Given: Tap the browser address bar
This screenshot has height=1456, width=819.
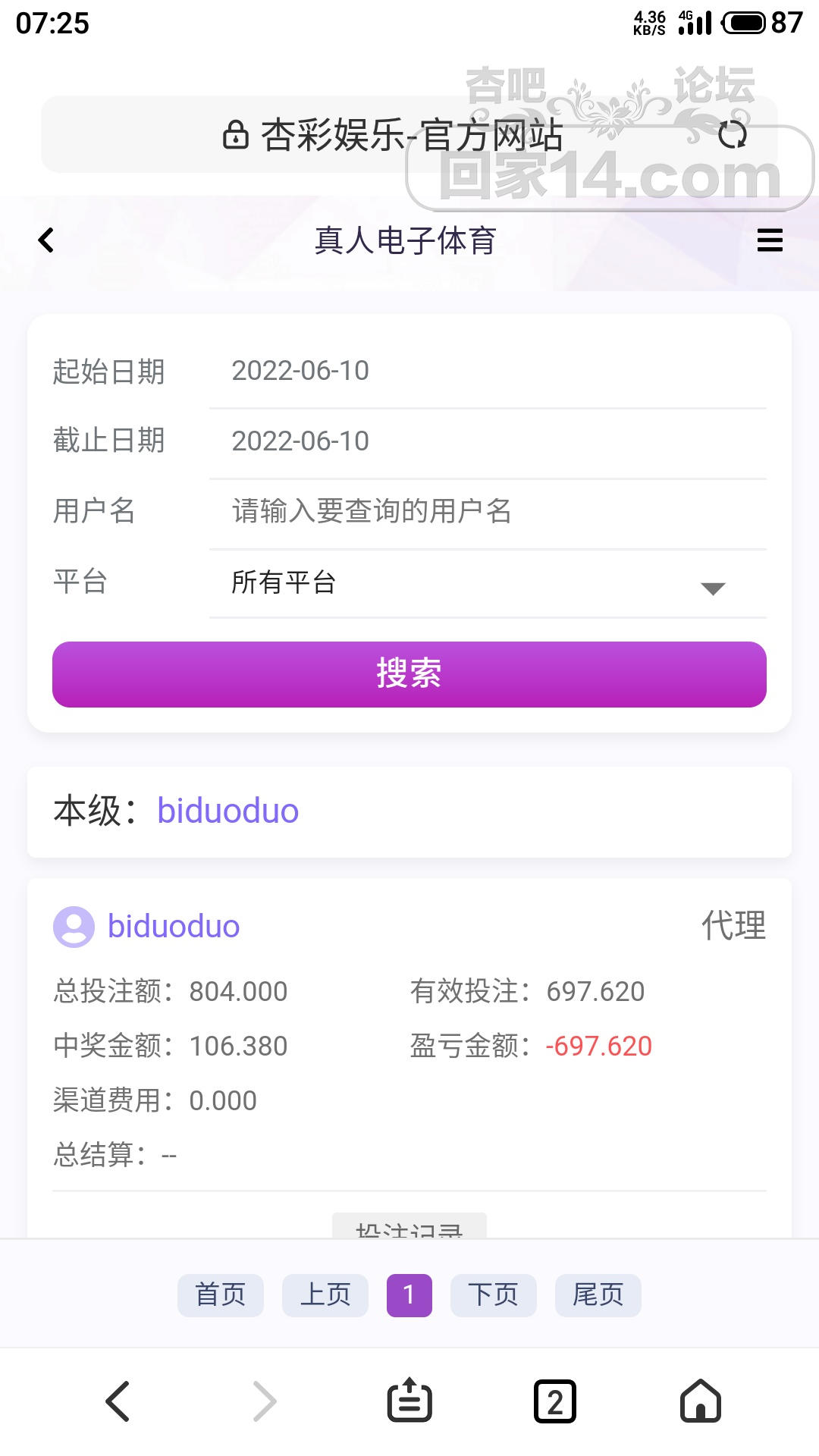Looking at the screenshot, I should [x=393, y=135].
